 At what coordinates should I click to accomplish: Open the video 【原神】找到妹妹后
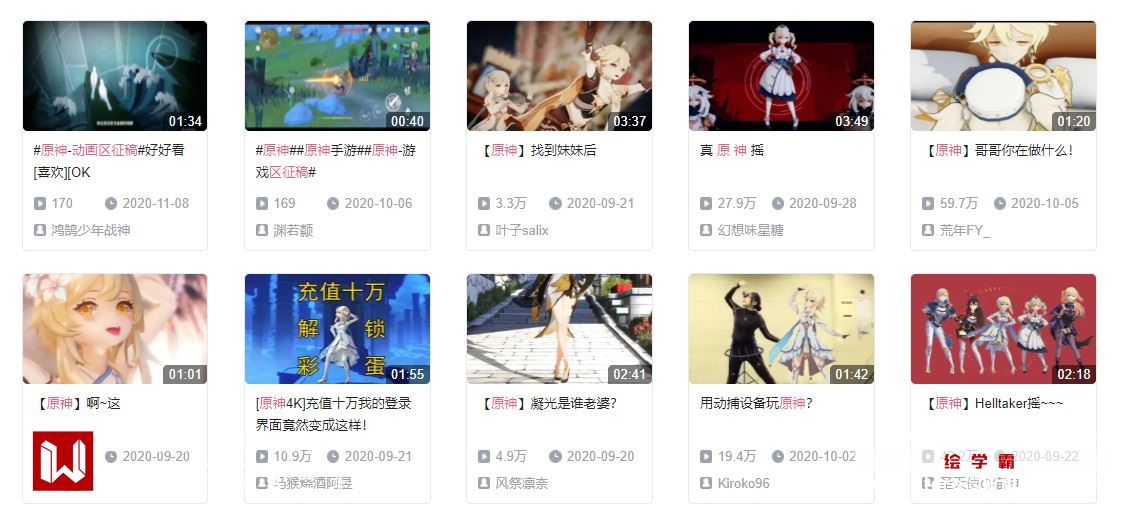559,76
